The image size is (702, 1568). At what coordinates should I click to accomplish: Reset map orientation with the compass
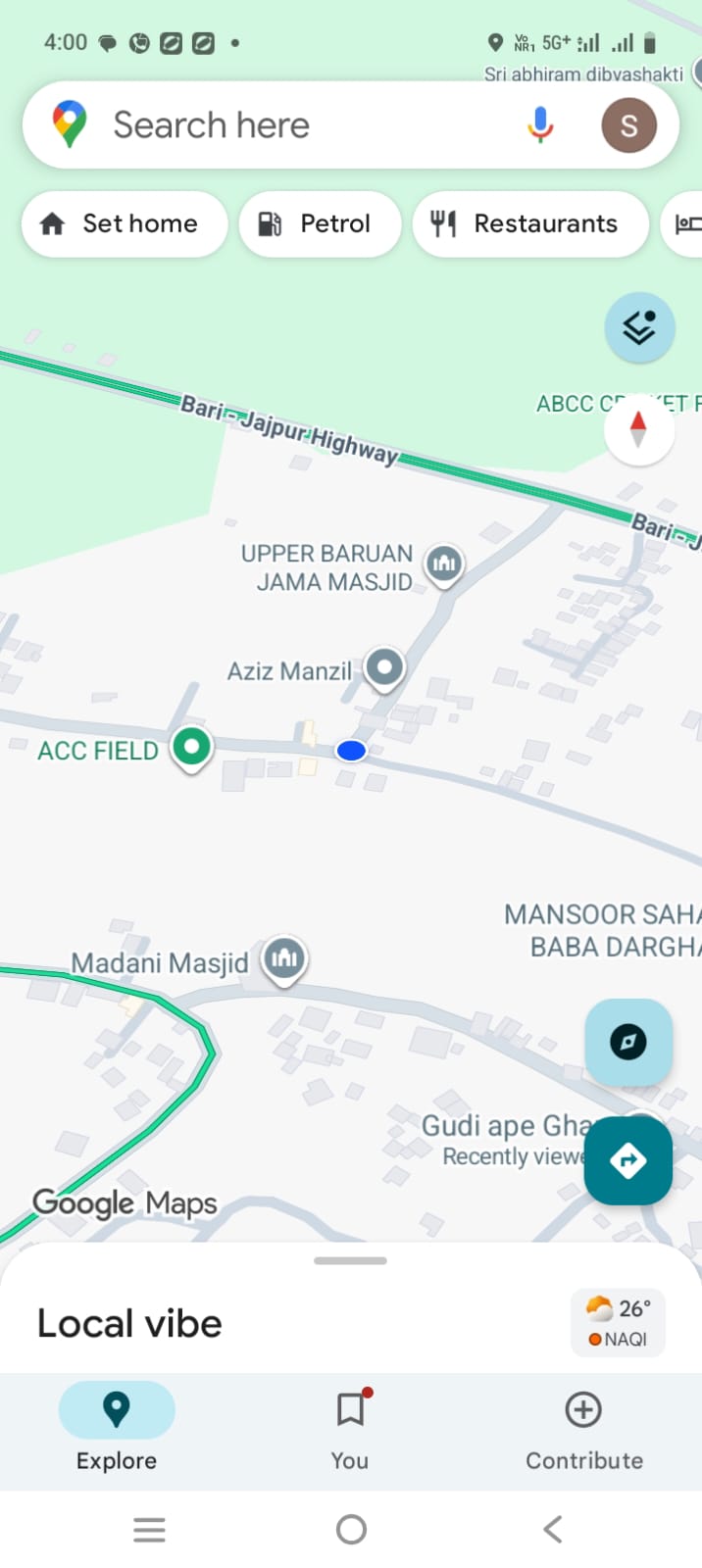tap(638, 429)
